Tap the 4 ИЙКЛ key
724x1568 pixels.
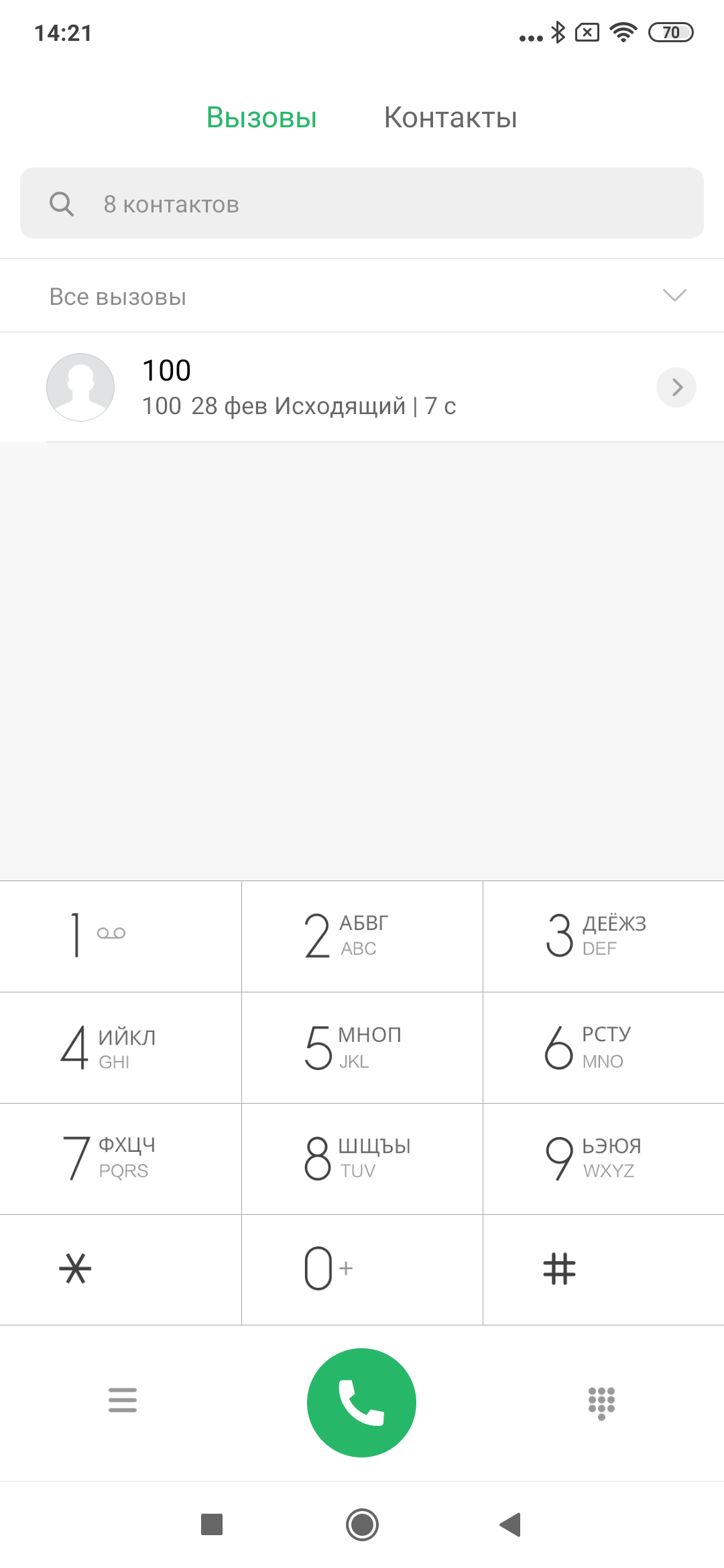(121, 1047)
